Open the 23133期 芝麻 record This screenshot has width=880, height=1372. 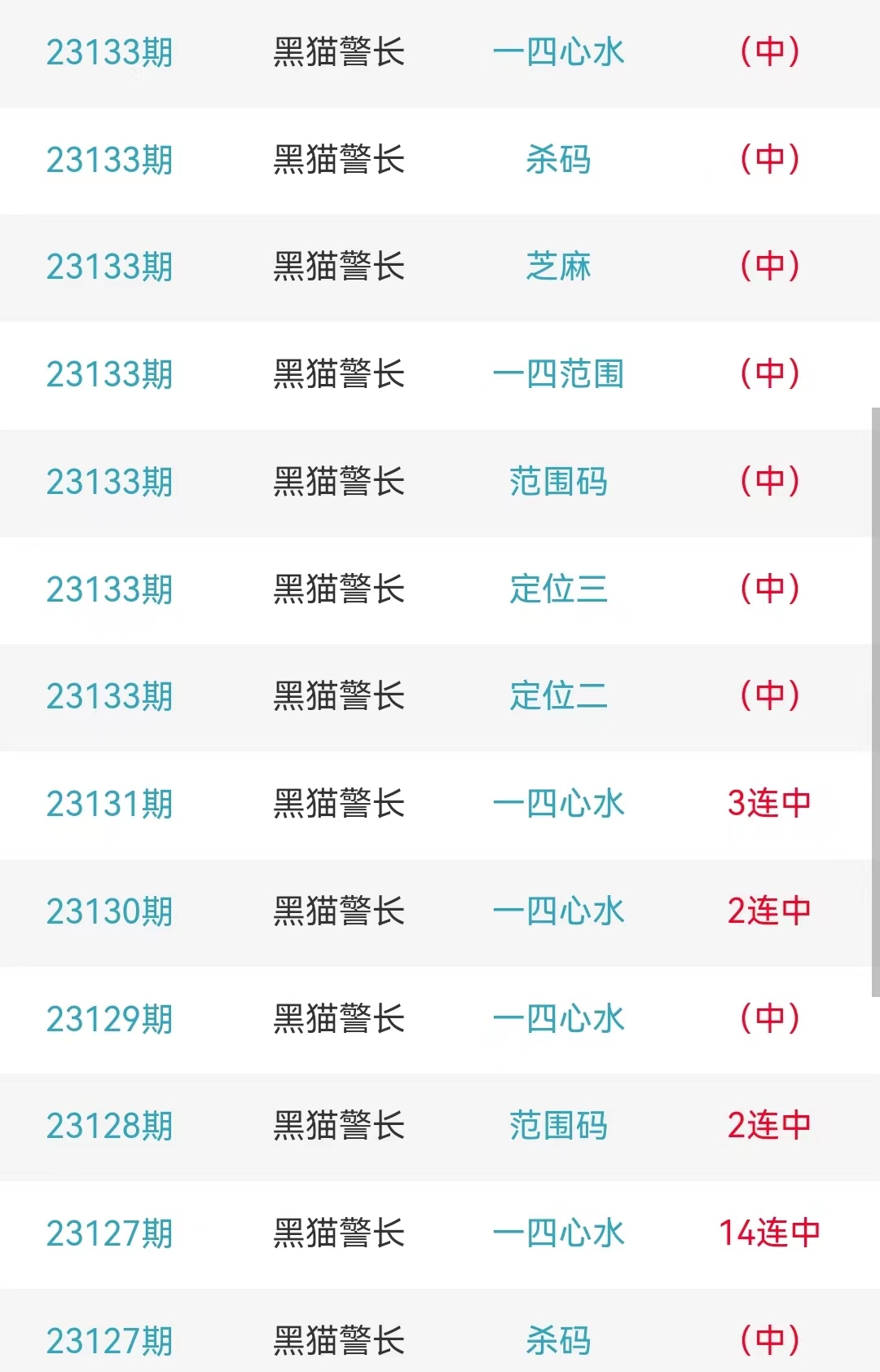558,267
